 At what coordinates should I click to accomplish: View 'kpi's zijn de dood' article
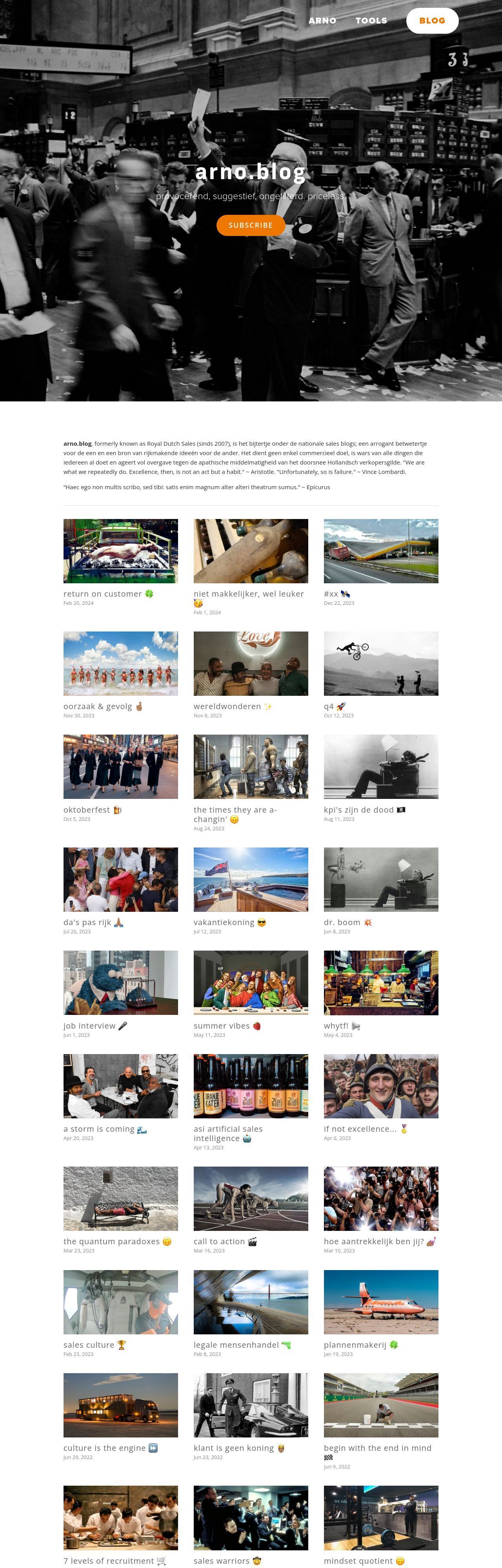pos(359,810)
